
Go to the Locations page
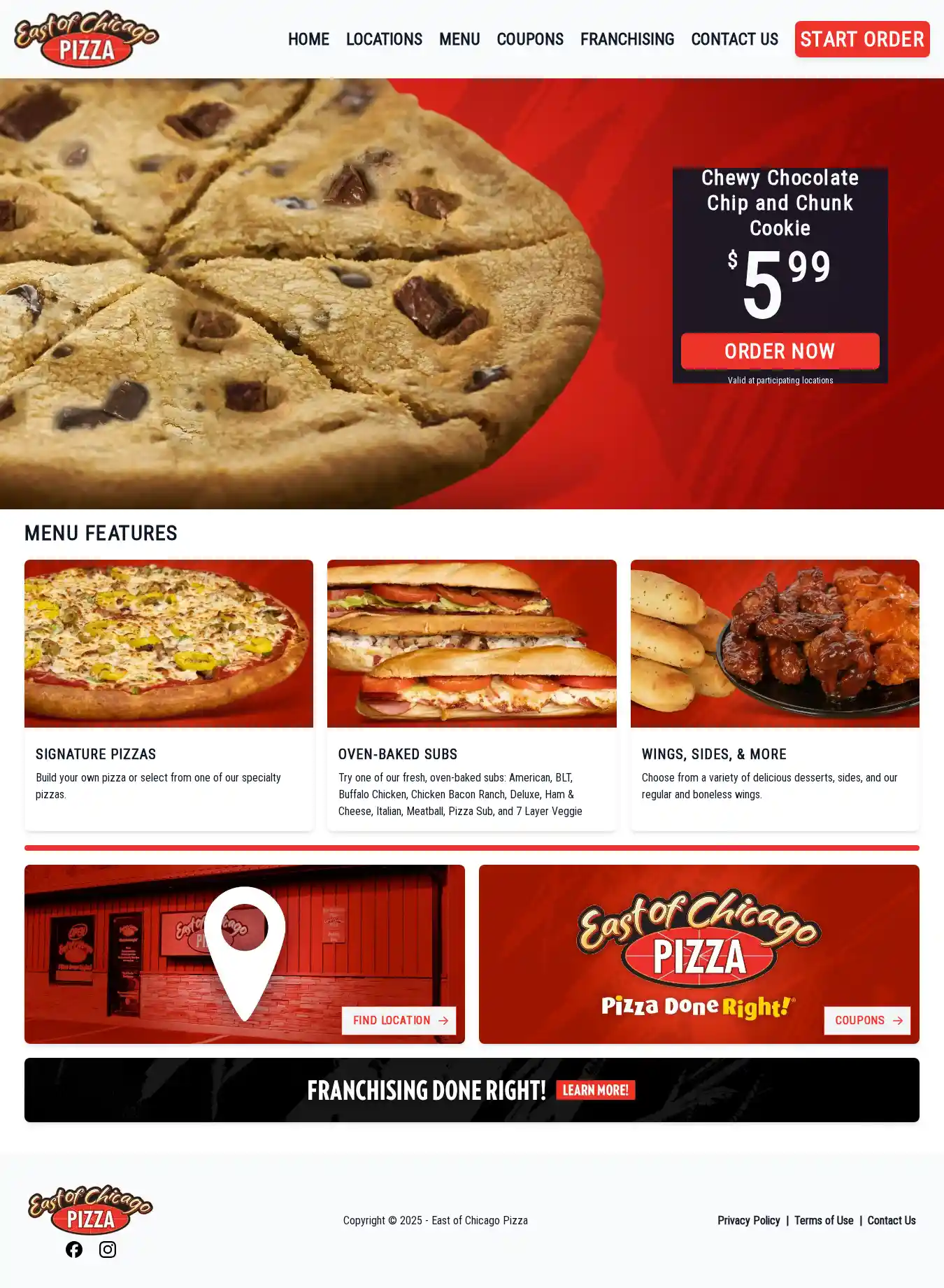(384, 39)
